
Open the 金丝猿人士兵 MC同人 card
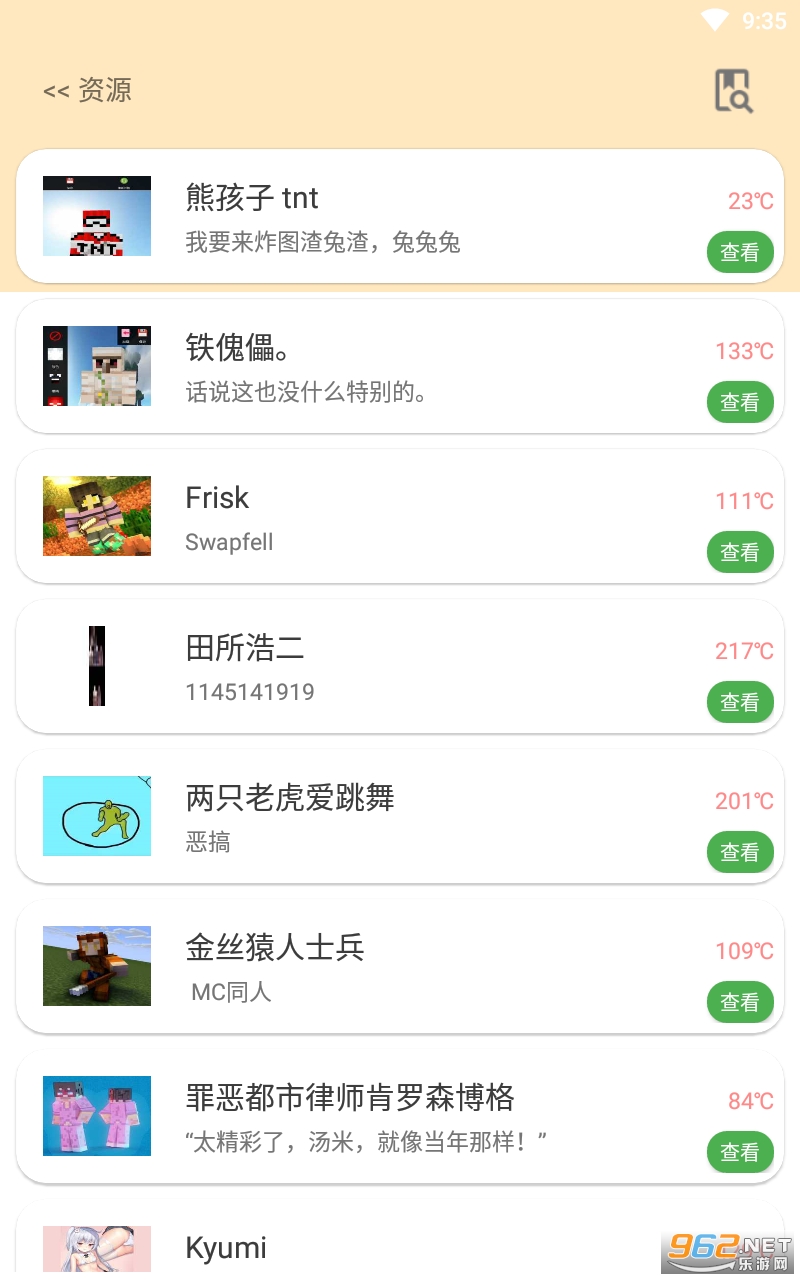click(400, 966)
